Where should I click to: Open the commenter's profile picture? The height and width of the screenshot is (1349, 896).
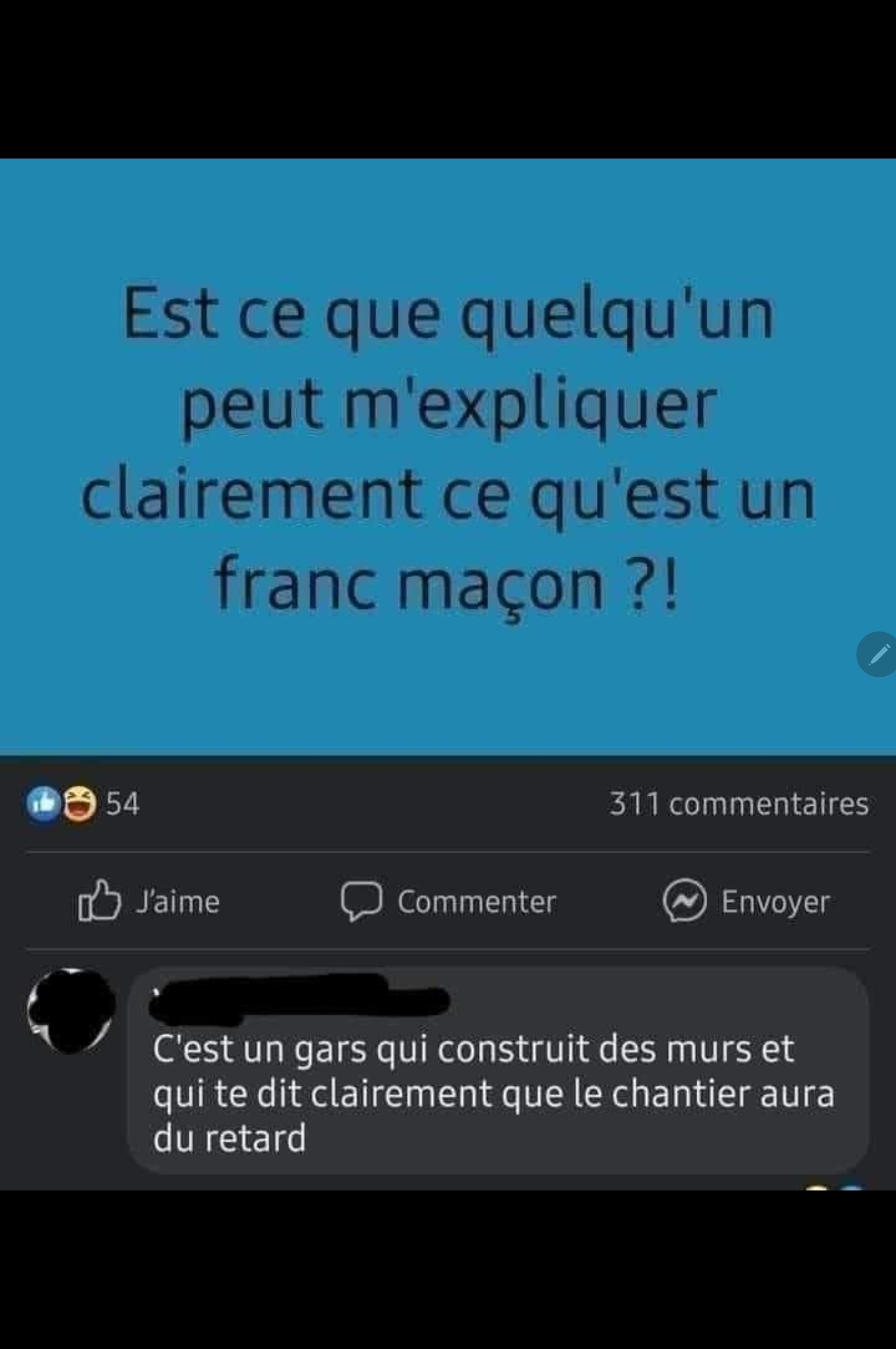71,1011
